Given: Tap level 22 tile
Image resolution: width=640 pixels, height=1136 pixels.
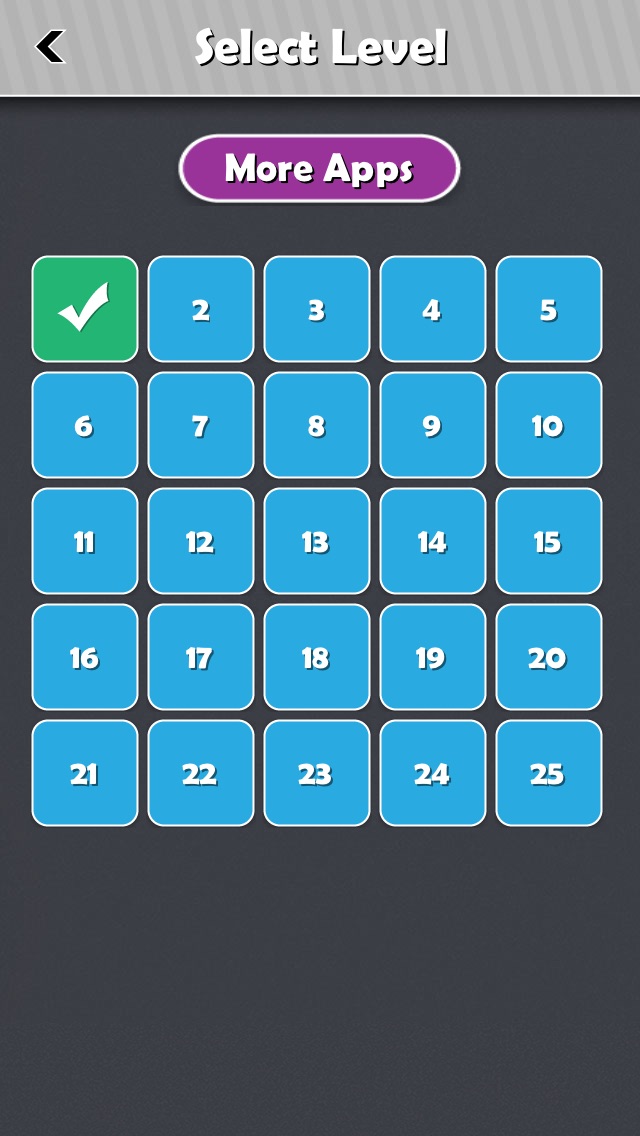Looking at the screenshot, I should click(x=201, y=773).
